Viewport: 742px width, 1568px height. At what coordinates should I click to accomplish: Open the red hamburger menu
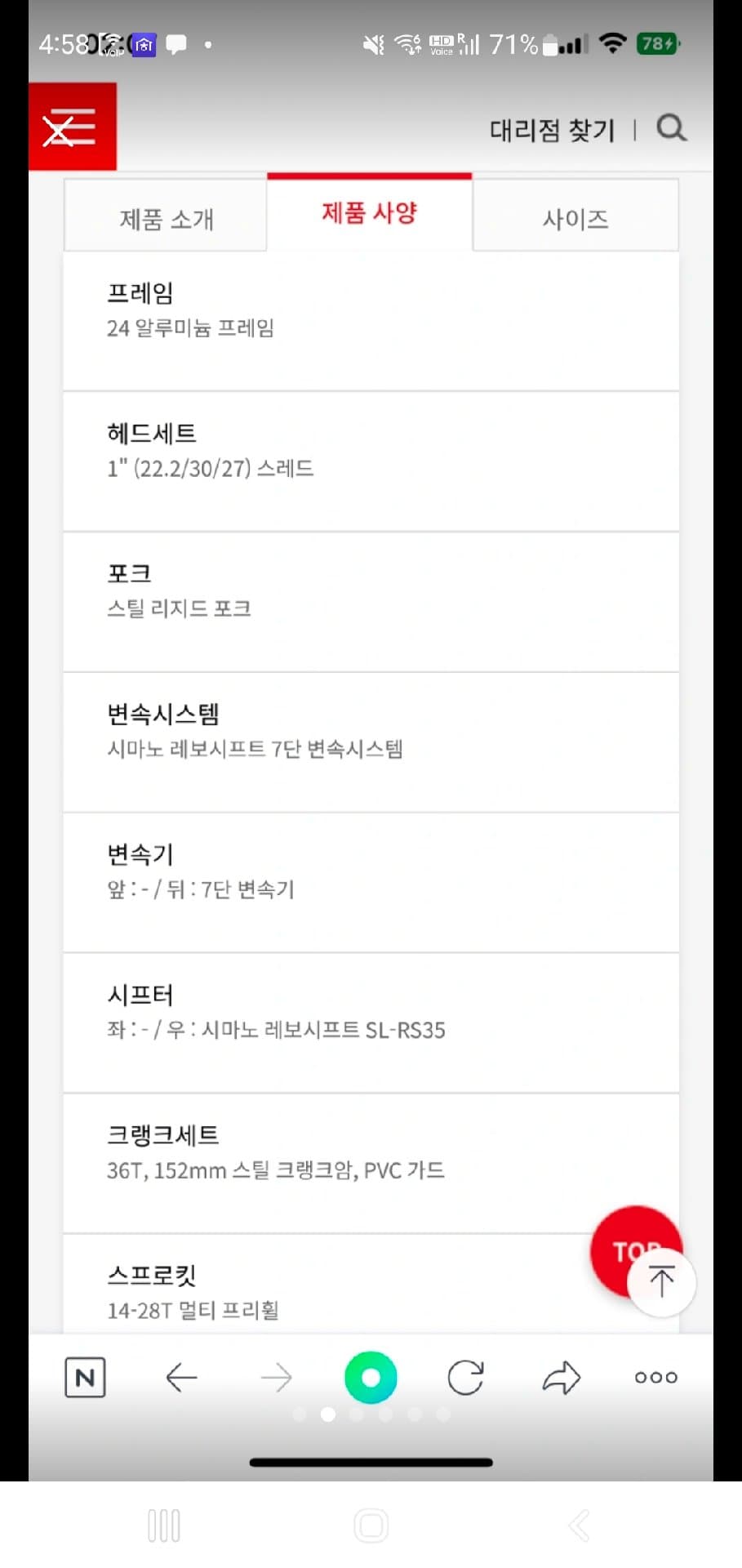(72, 127)
